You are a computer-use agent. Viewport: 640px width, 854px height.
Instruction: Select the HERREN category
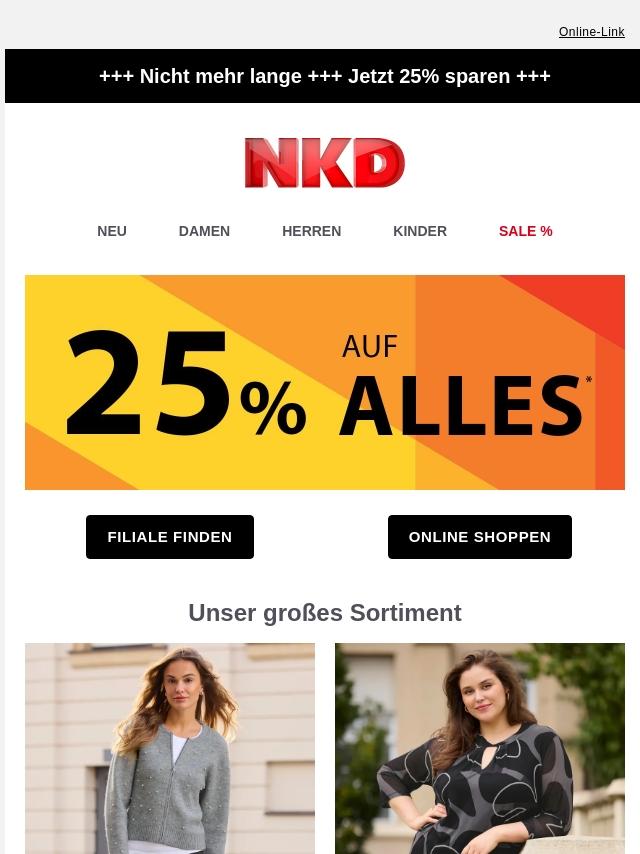coord(311,231)
